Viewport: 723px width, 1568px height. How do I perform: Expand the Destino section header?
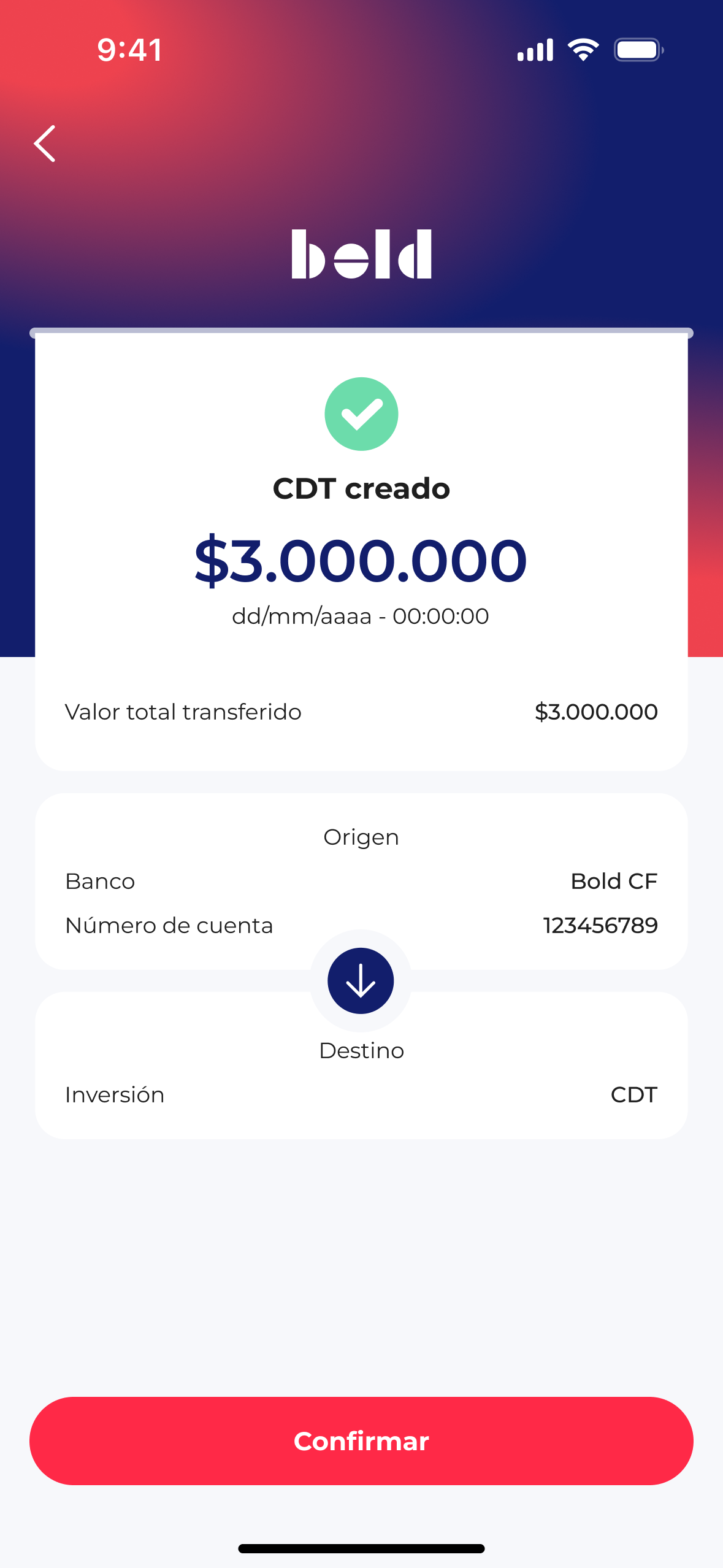tap(361, 1050)
